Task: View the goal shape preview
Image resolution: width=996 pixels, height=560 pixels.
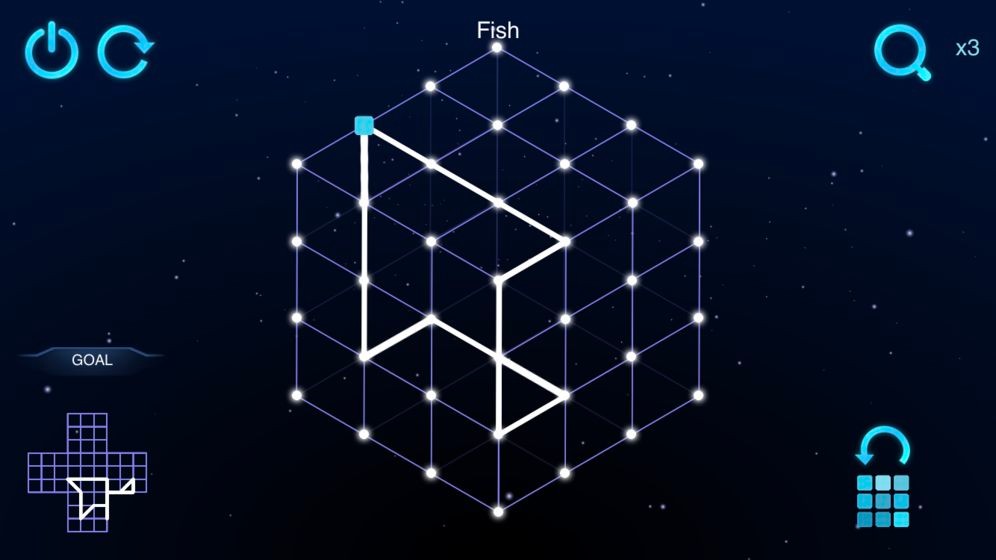Action: coord(87,472)
